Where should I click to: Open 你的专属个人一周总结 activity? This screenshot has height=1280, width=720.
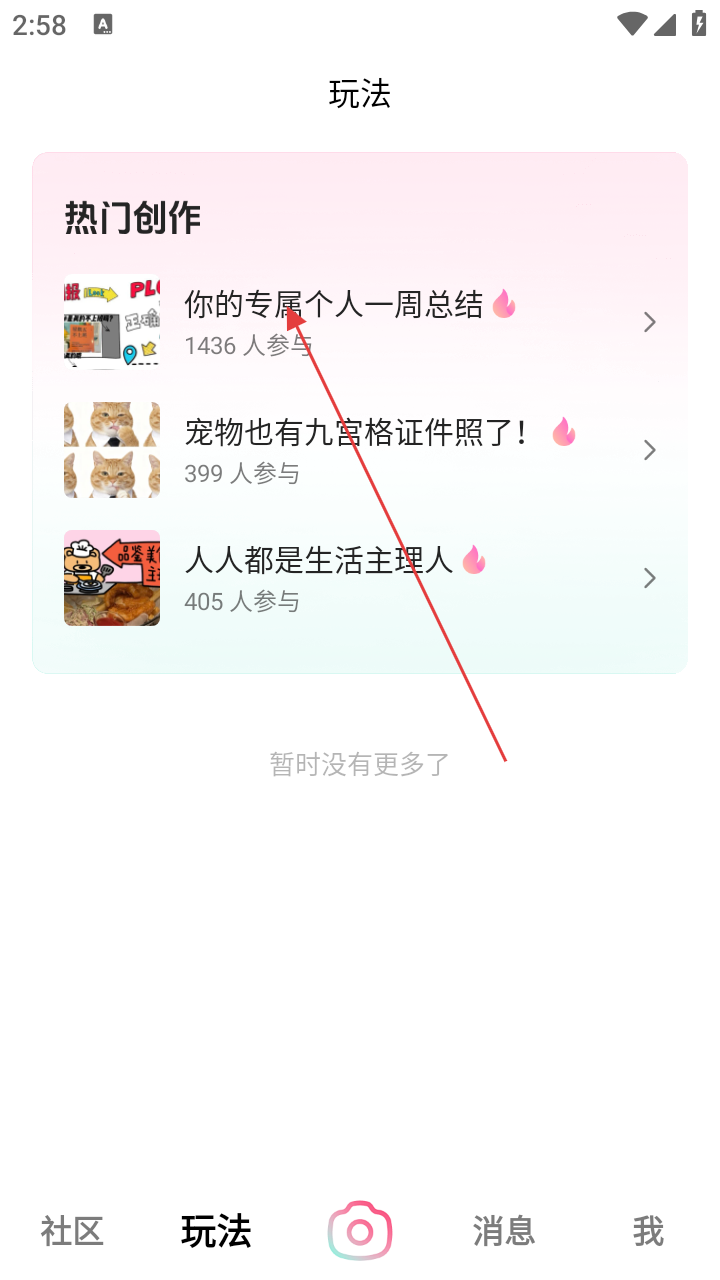coord(360,321)
